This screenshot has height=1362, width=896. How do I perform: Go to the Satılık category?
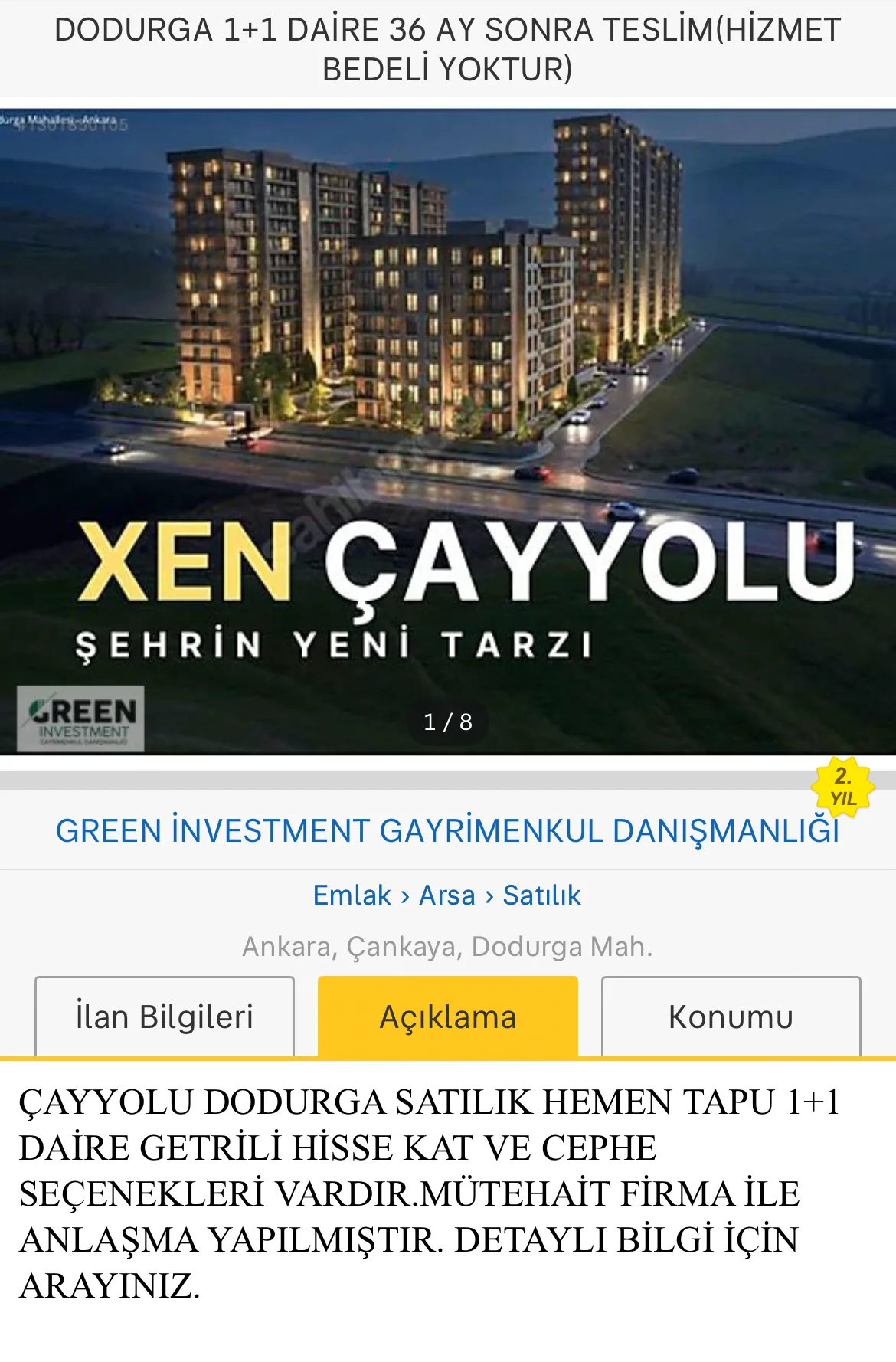coord(542,895)
